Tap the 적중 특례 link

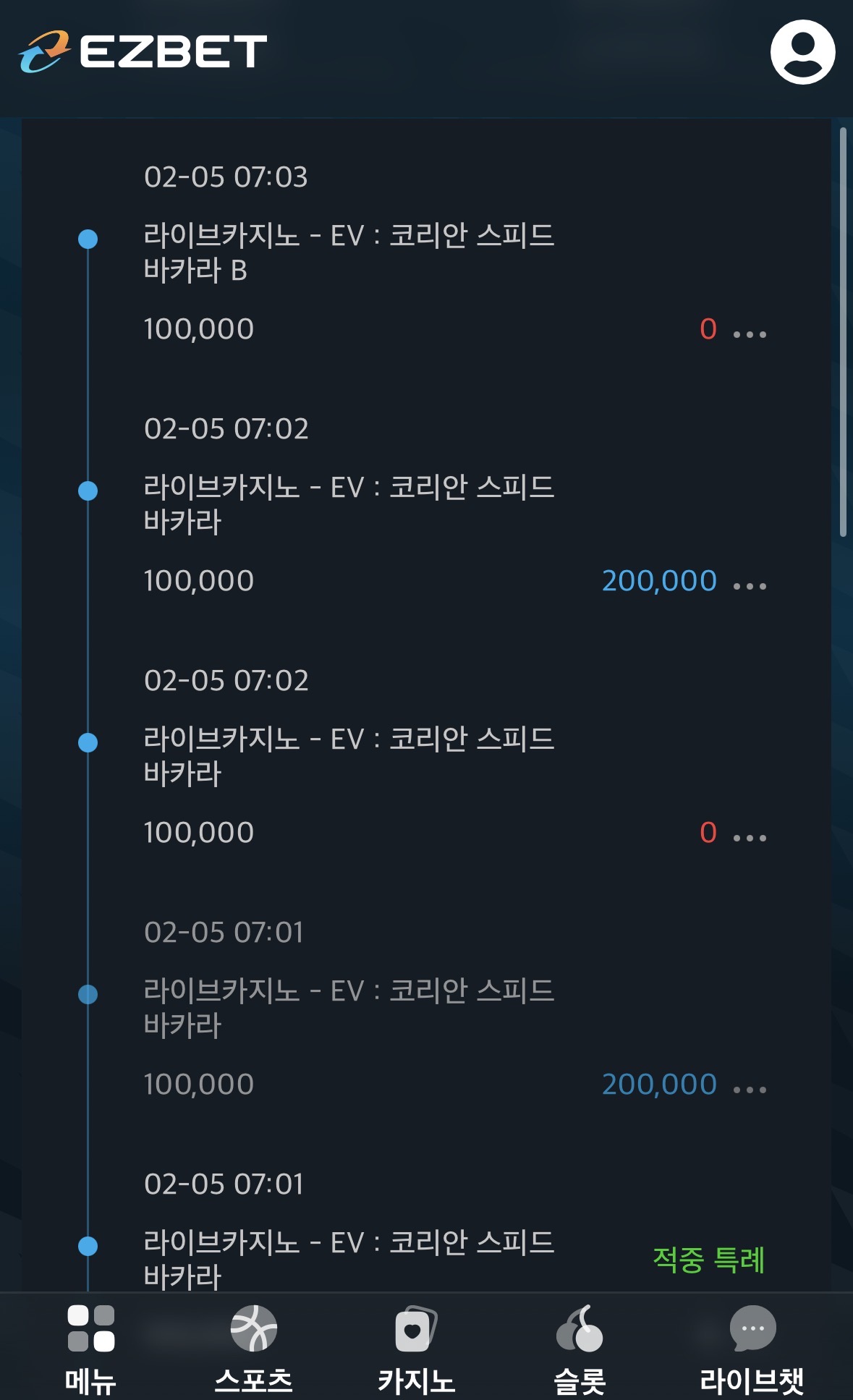click(708, 1260)
